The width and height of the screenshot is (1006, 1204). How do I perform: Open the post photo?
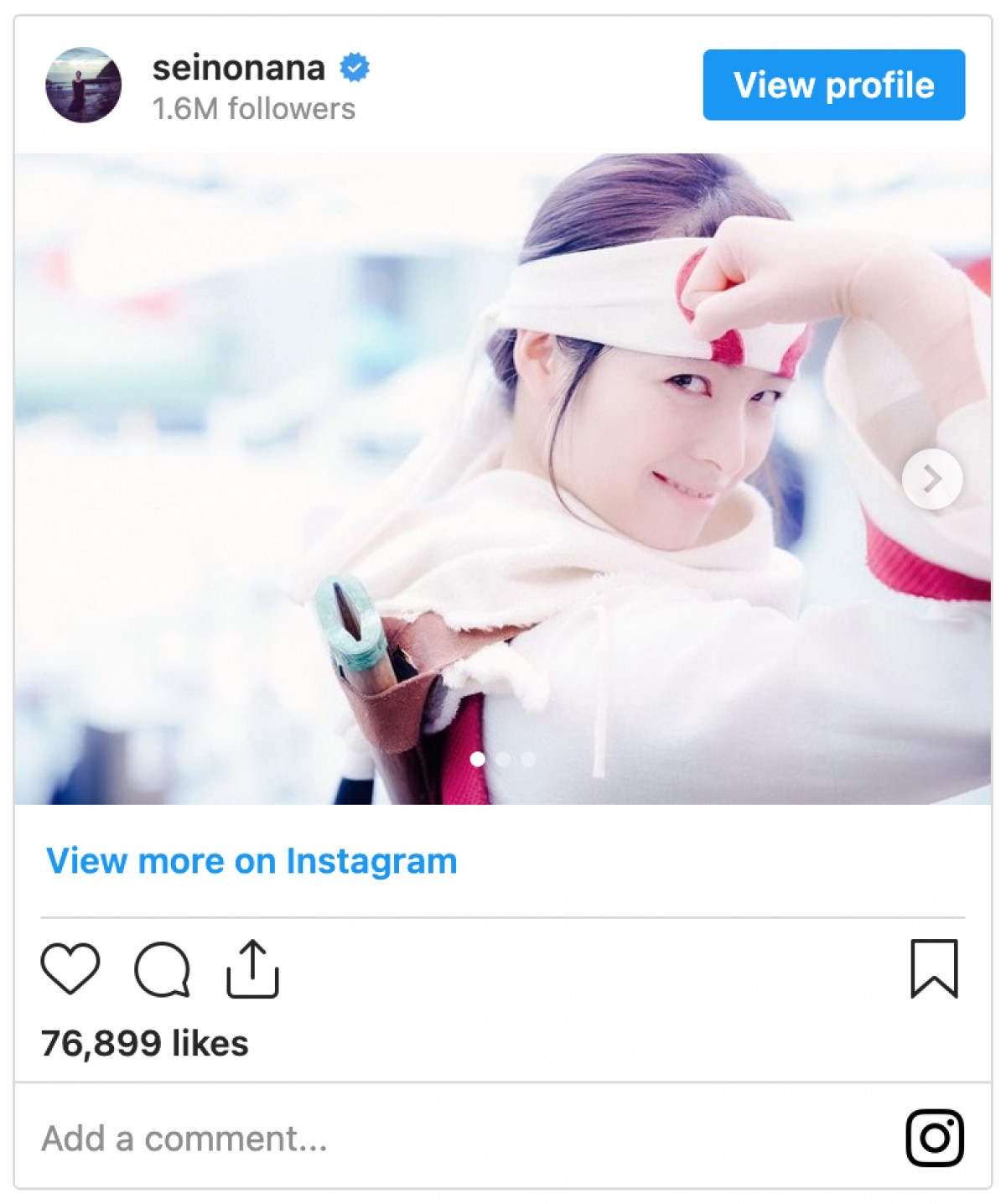pyautogui.click(x=503, y=478)
